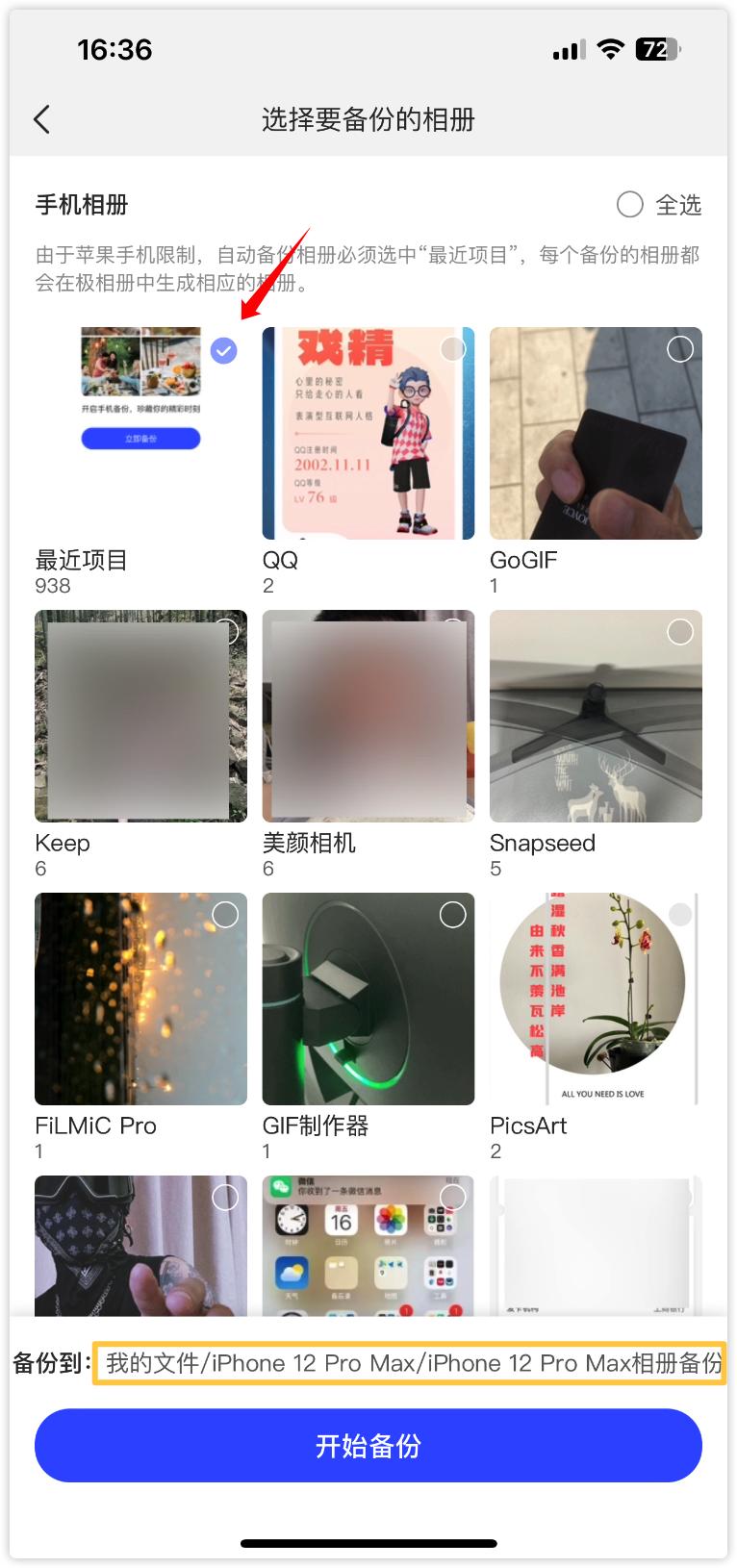Tap the 立即备份 button on the cover
The height and width of the screenshot is (1568, 737).
[x=140, y=438]
